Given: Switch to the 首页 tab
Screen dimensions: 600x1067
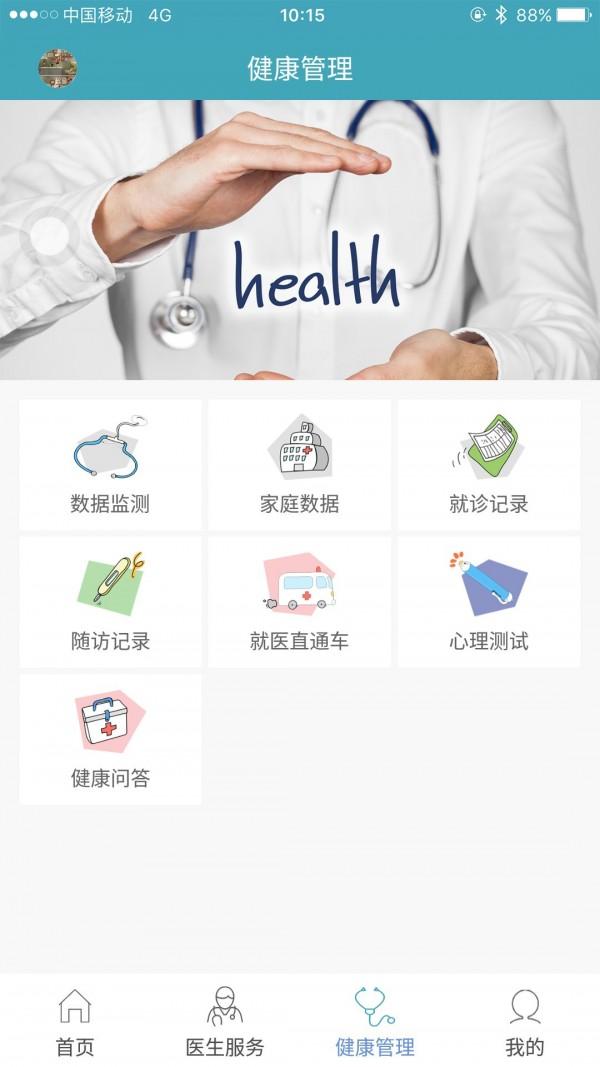Looking at the screenshot, I should pos(75,1021).
